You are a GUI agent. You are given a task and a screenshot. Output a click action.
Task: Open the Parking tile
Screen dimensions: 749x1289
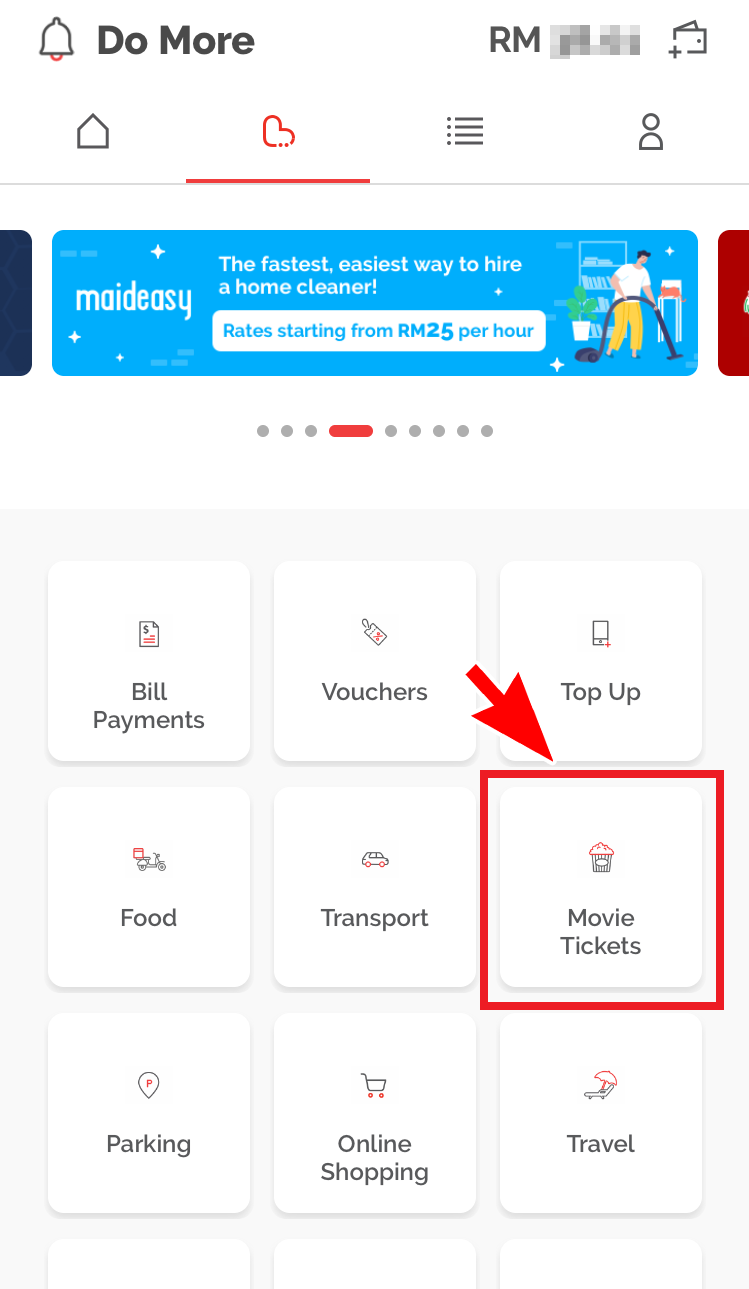point(149,1112)
